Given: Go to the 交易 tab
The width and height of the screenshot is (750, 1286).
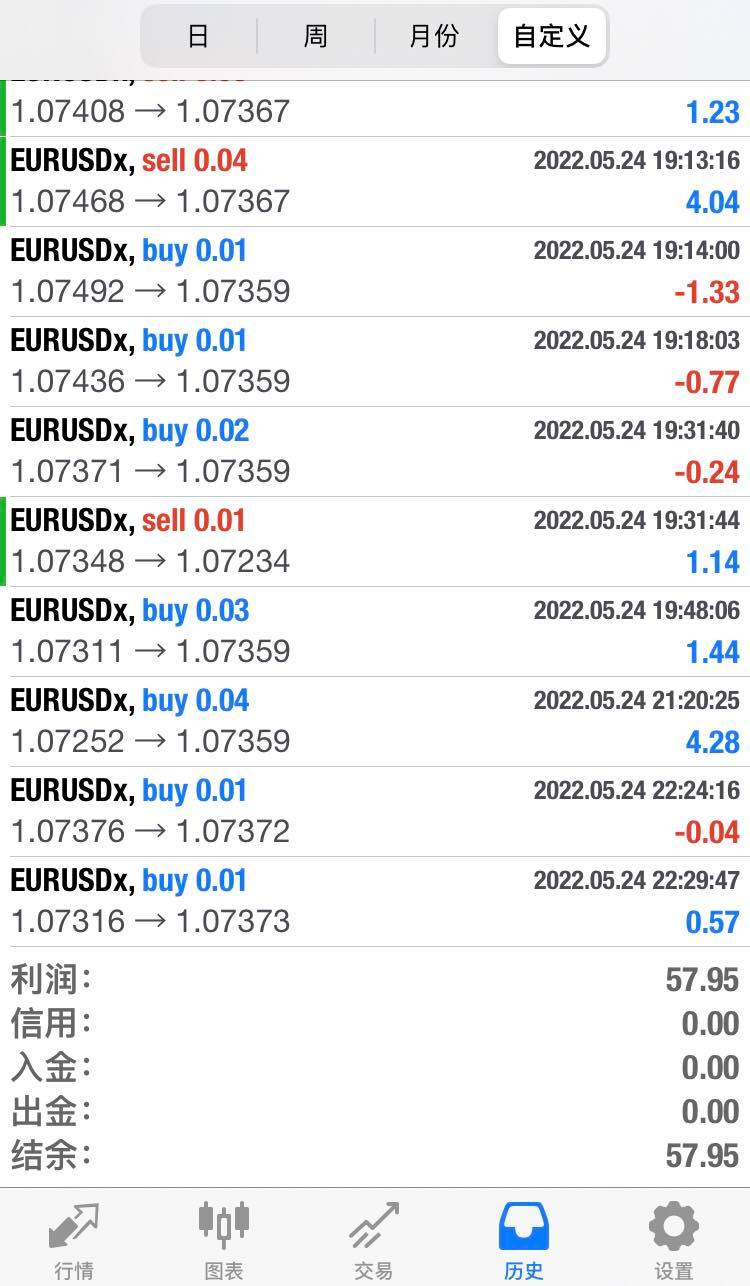Looking at the screenshot, I should 374,1238.
